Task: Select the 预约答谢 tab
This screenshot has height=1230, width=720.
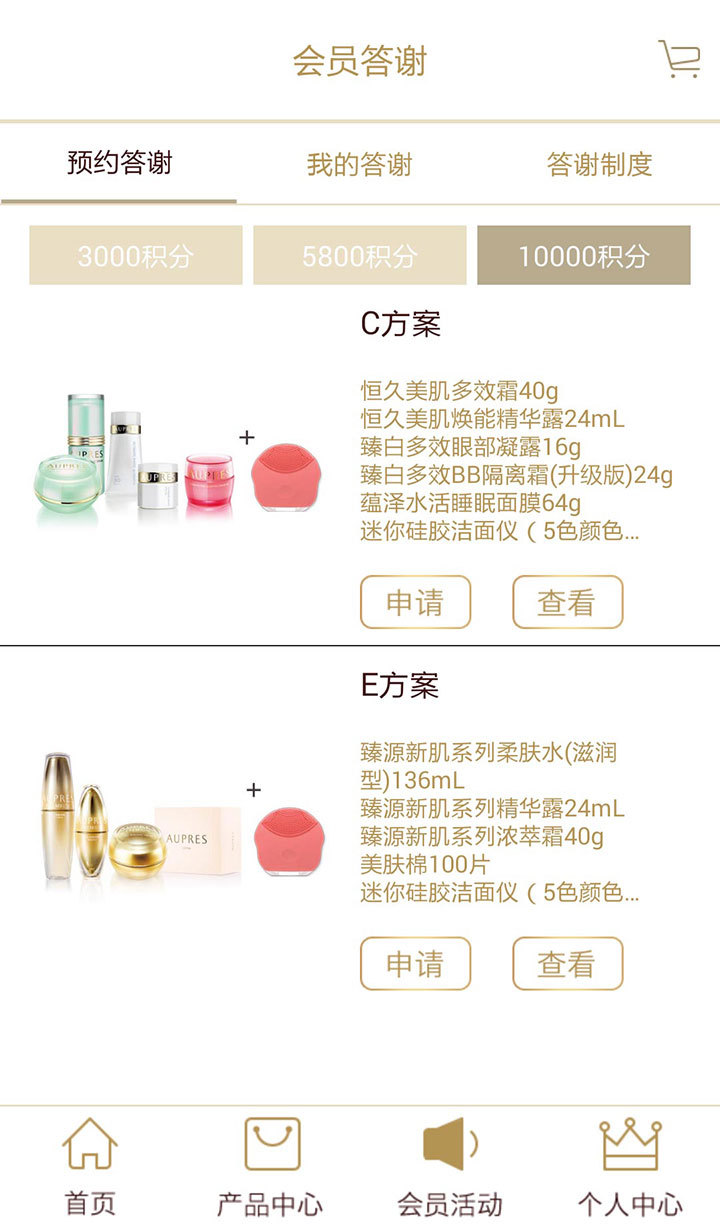Action: pos(119,163)
